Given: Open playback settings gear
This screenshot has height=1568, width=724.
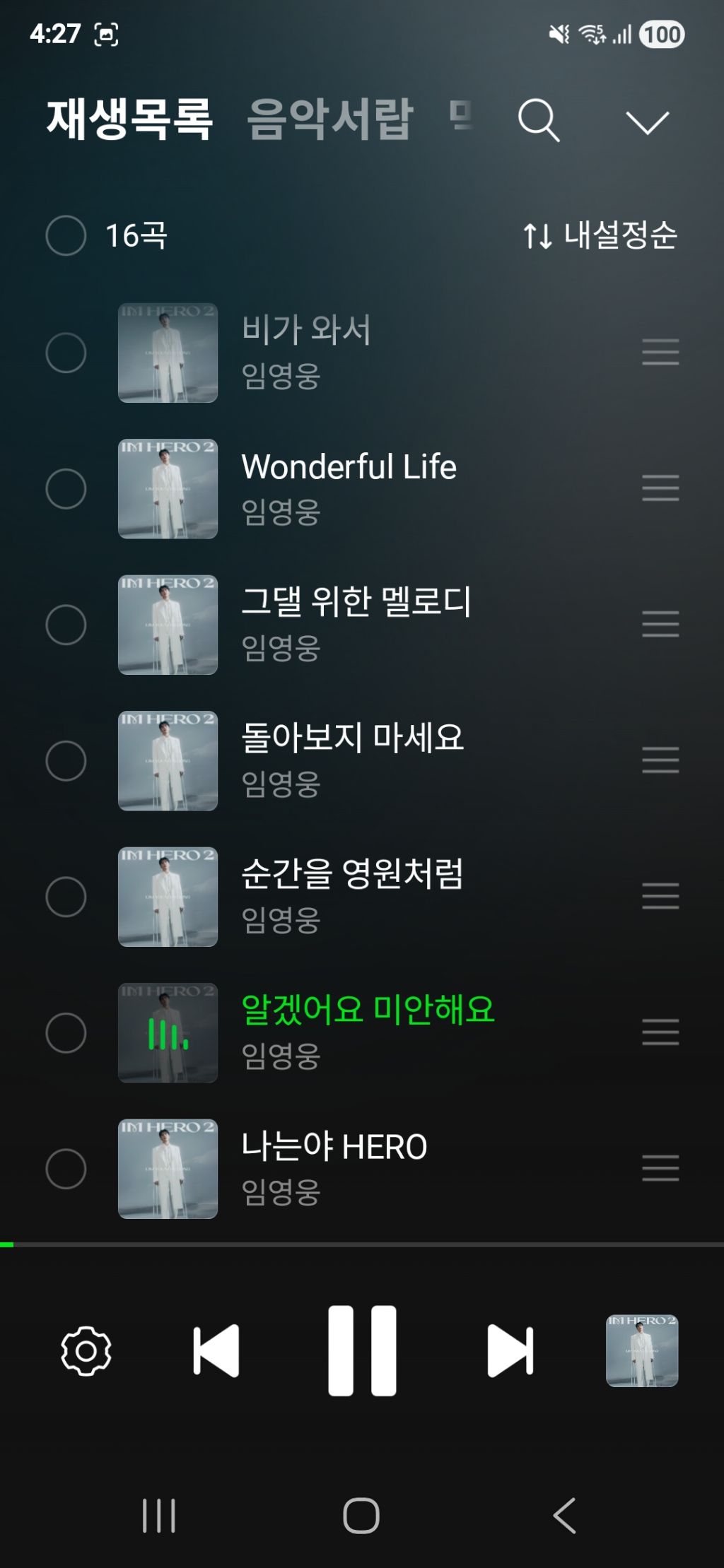Looking at the screenshot, I should [86, 1351].
